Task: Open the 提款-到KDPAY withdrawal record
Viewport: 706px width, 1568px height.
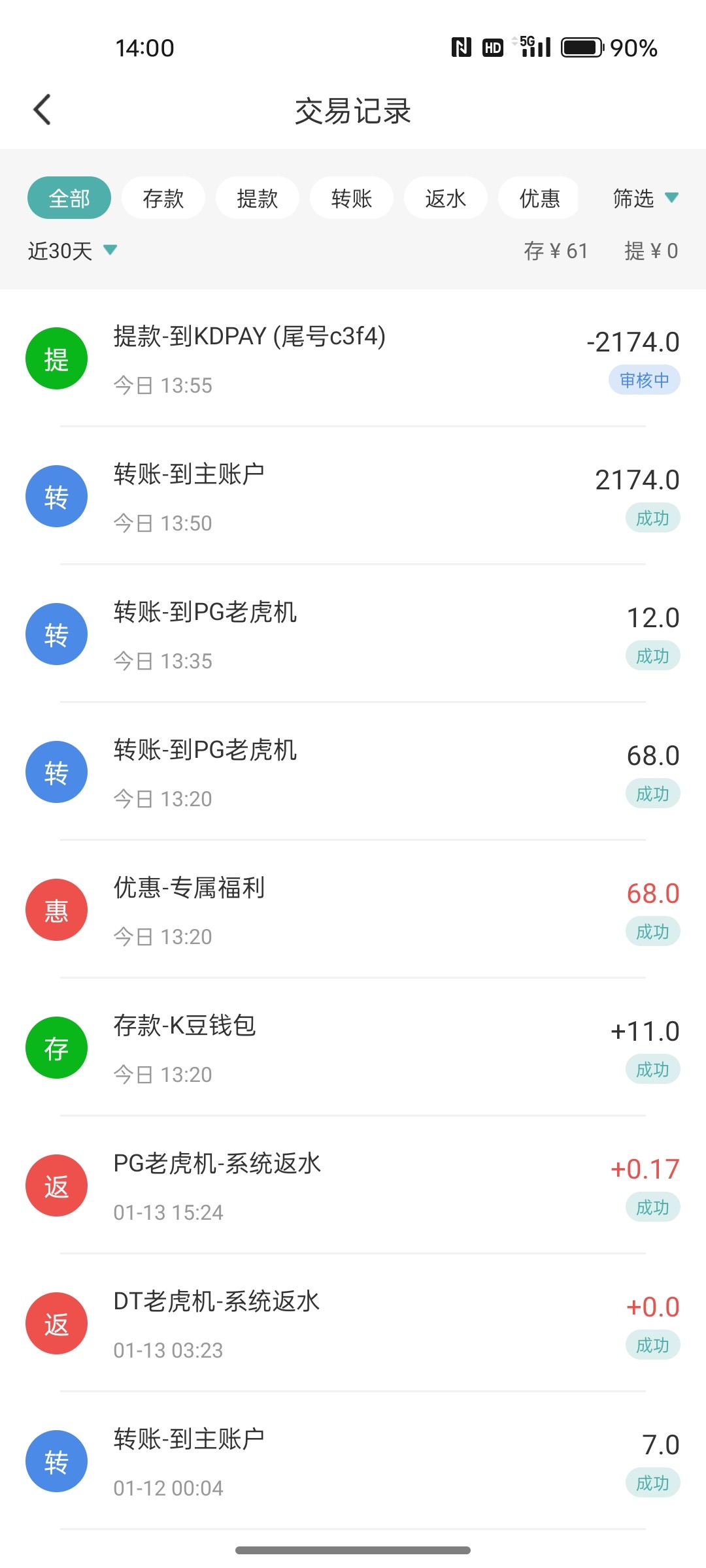Action: tap(353, 359)
